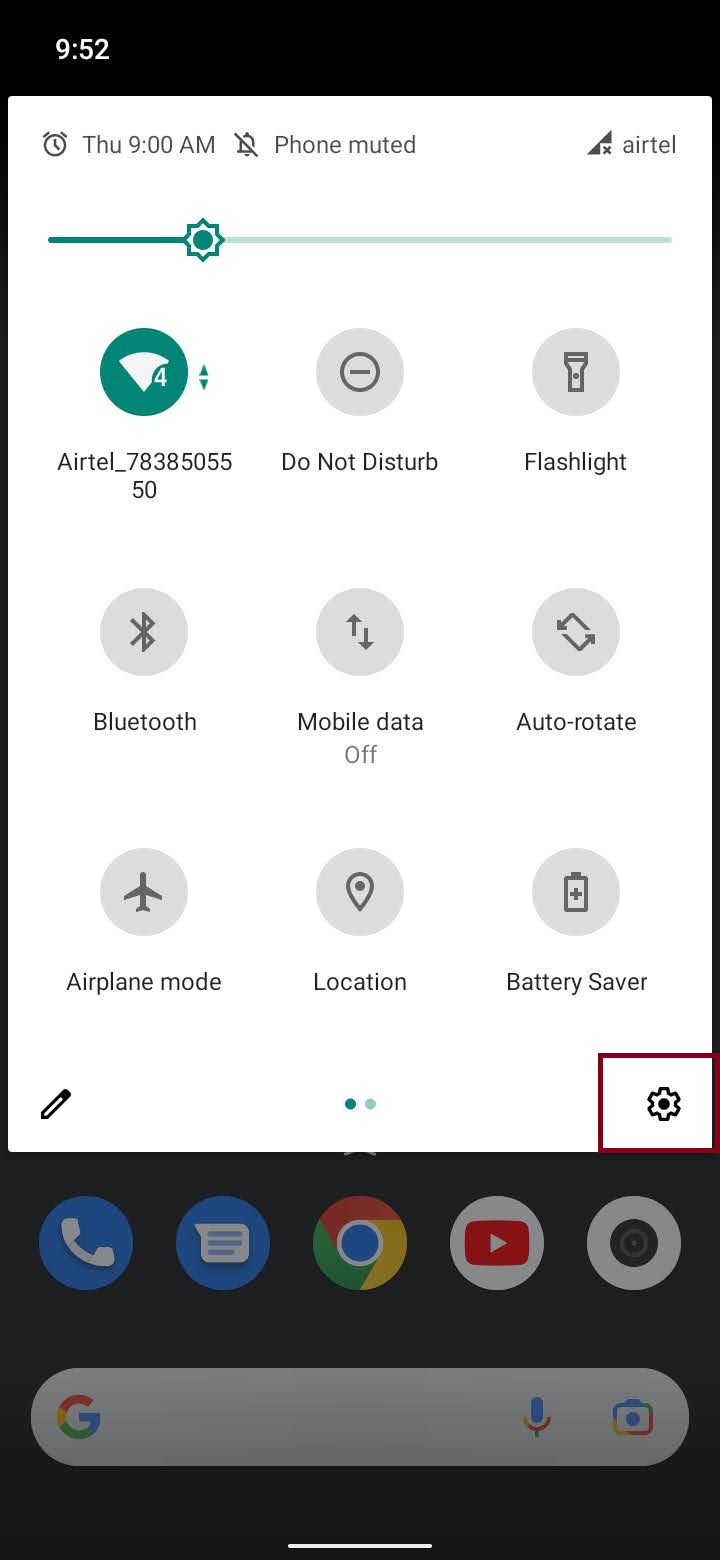Enable Battery Saver
This screenshot has width=720, height=1560.
(x=576, y=892)
